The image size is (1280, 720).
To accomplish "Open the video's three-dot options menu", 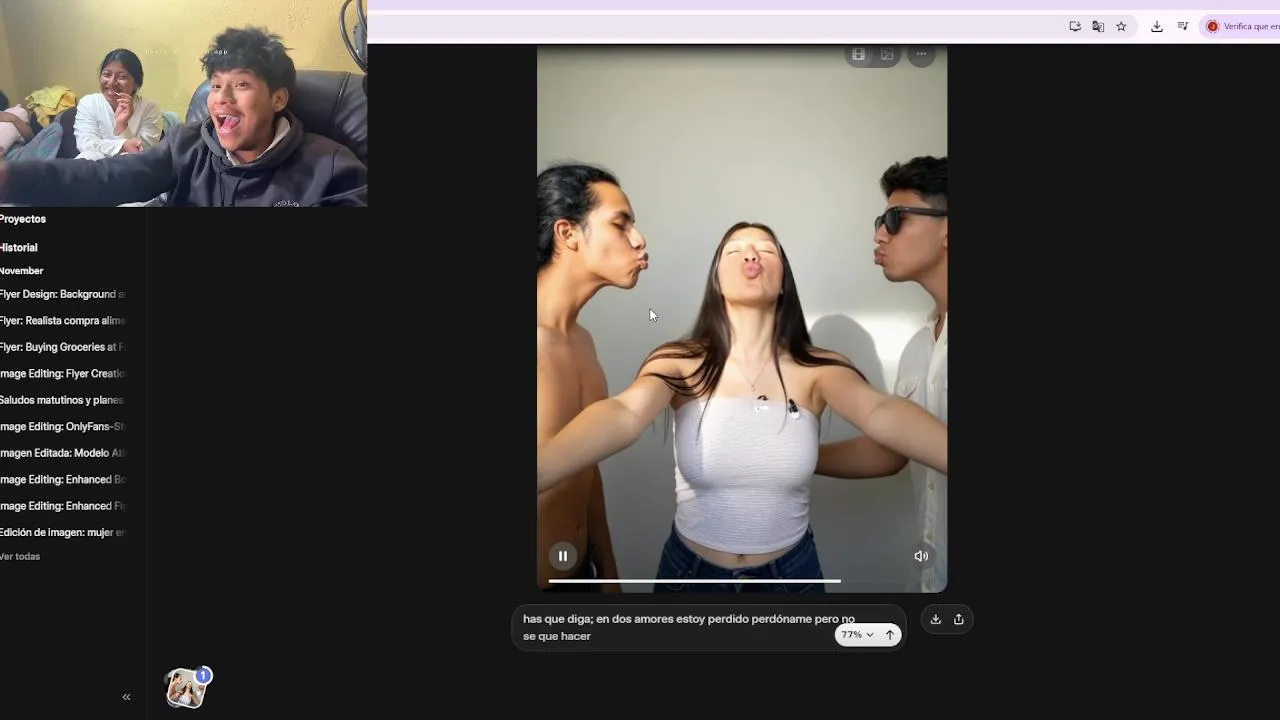I will pos(921,54).
